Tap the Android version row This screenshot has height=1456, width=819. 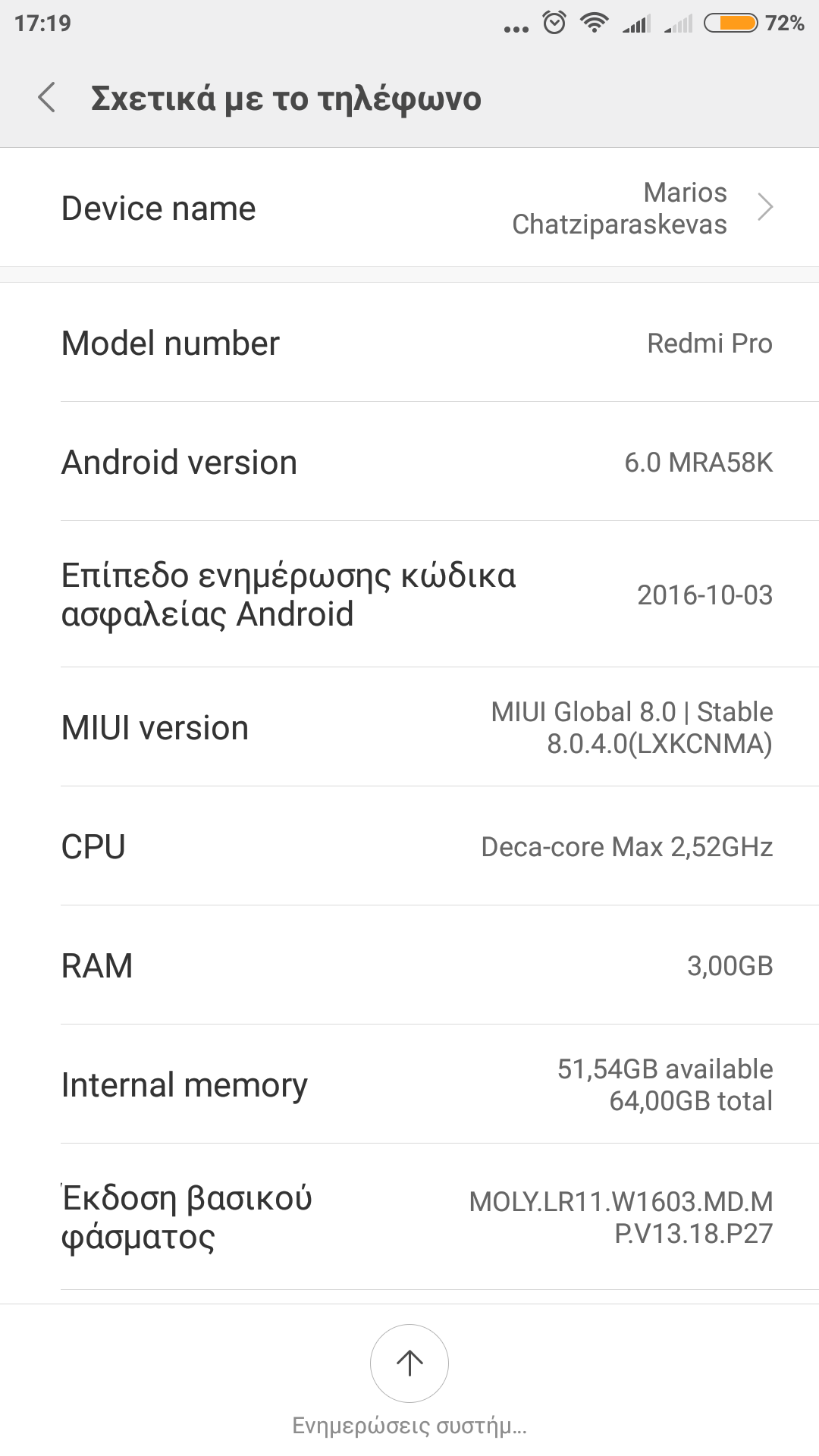tap(409, 462)
